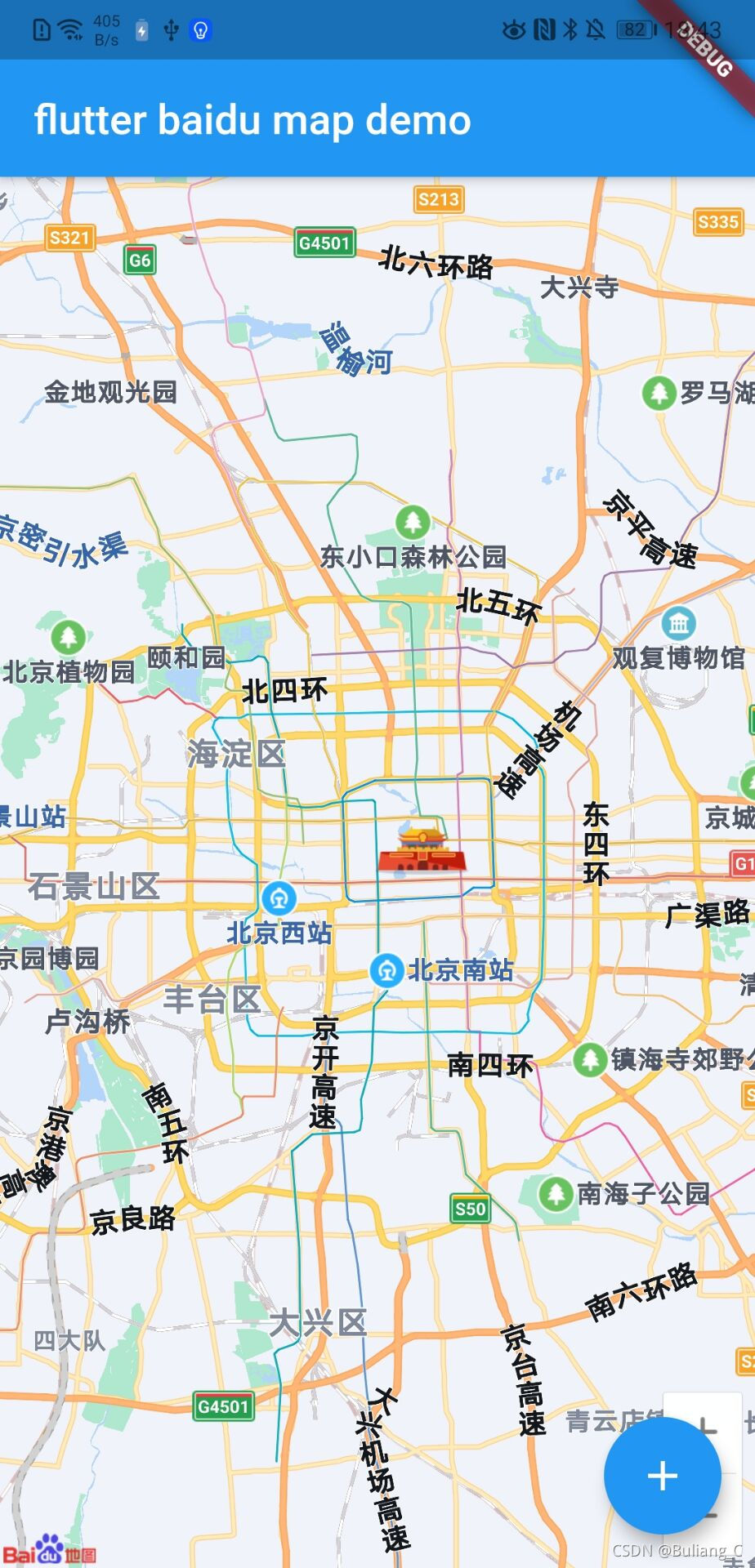Image resolution: width=755 pixels, height=1568 pixels.
Task: Open the 观复博物馆 museum point
Action: [x=679, y=624]
